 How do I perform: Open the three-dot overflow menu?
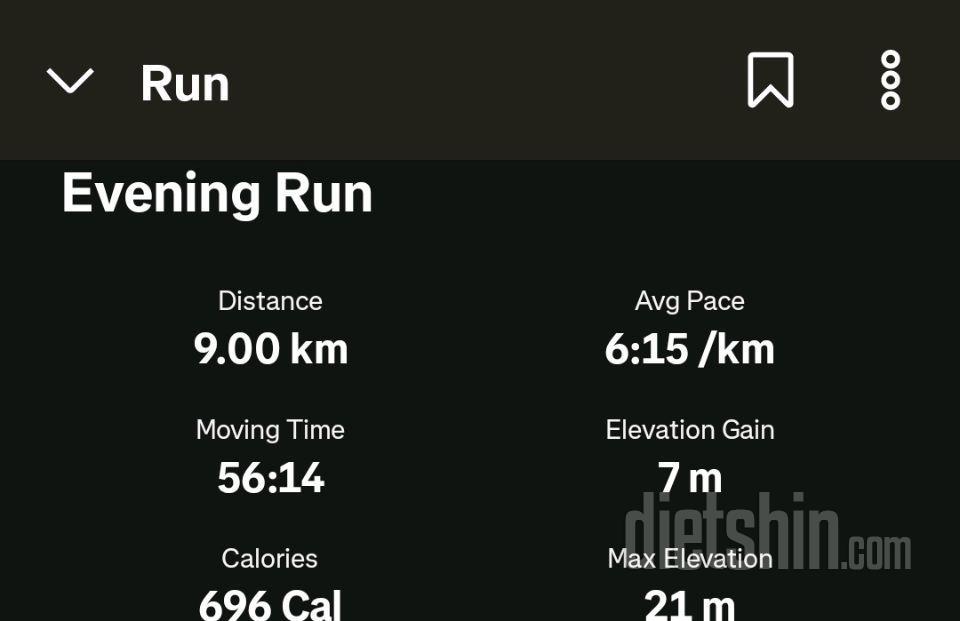pyautogui.click(x=890, y=80)
